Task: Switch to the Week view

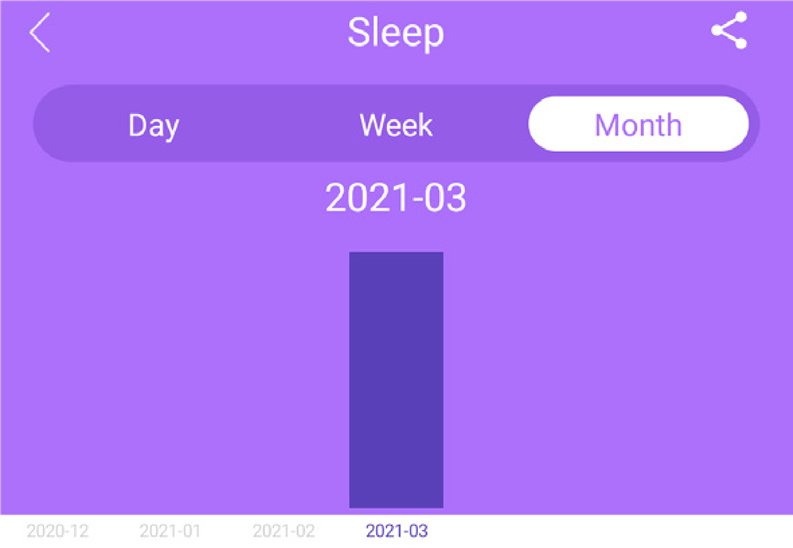Action: (x=396, y=125)
